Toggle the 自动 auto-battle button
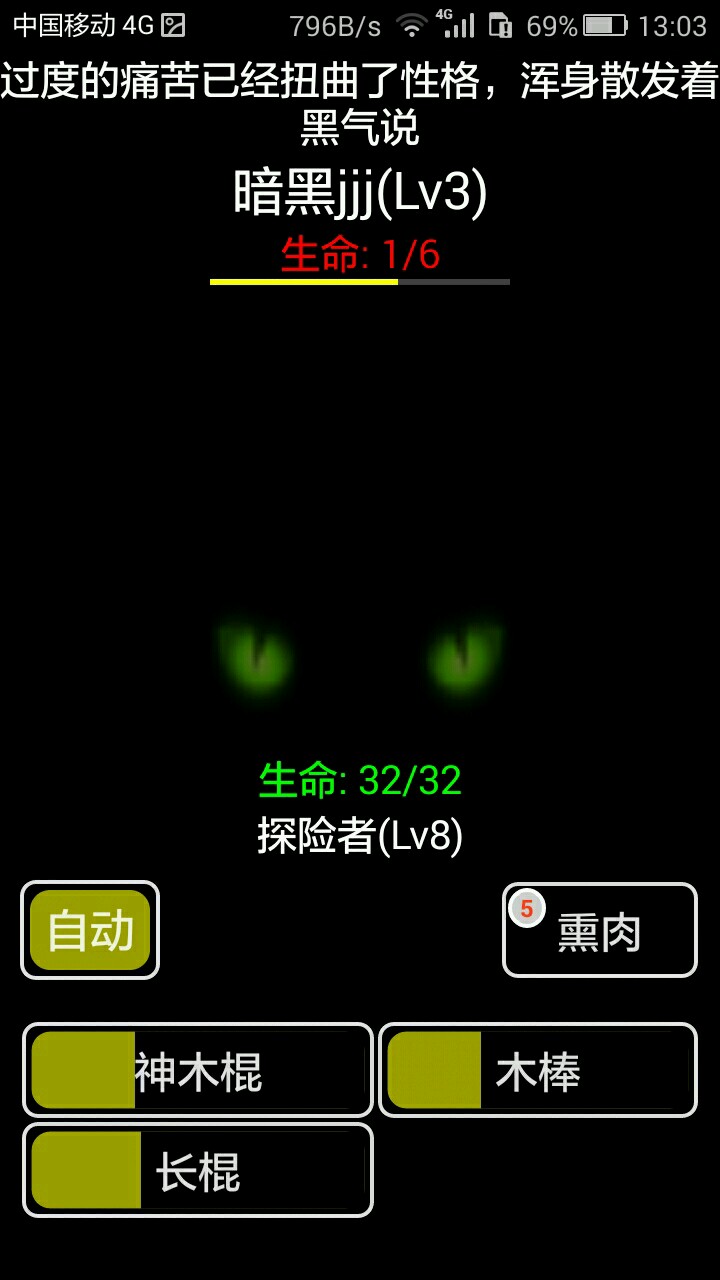The width and height of the screenshot is (720, 1280). [90, 930]
